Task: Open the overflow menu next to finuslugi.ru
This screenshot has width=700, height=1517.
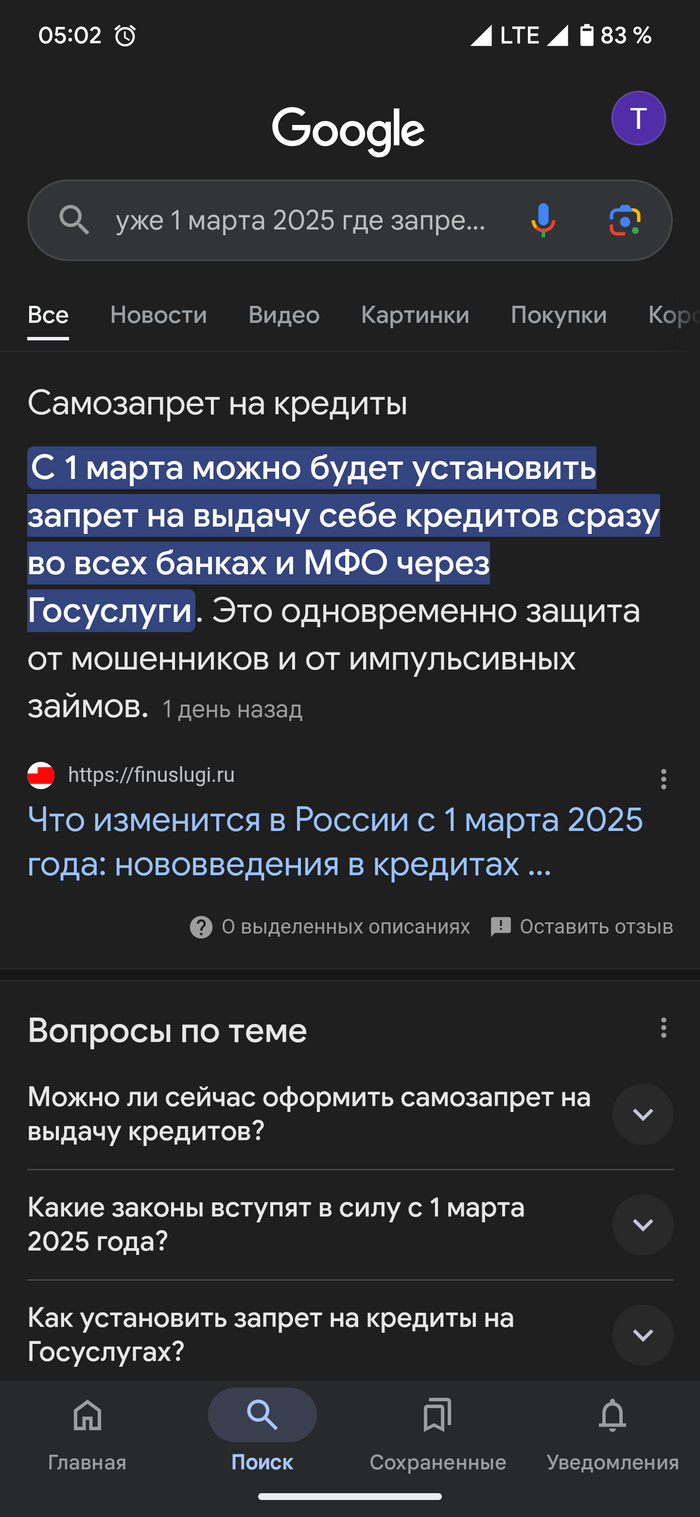Action: click(663, 779)
